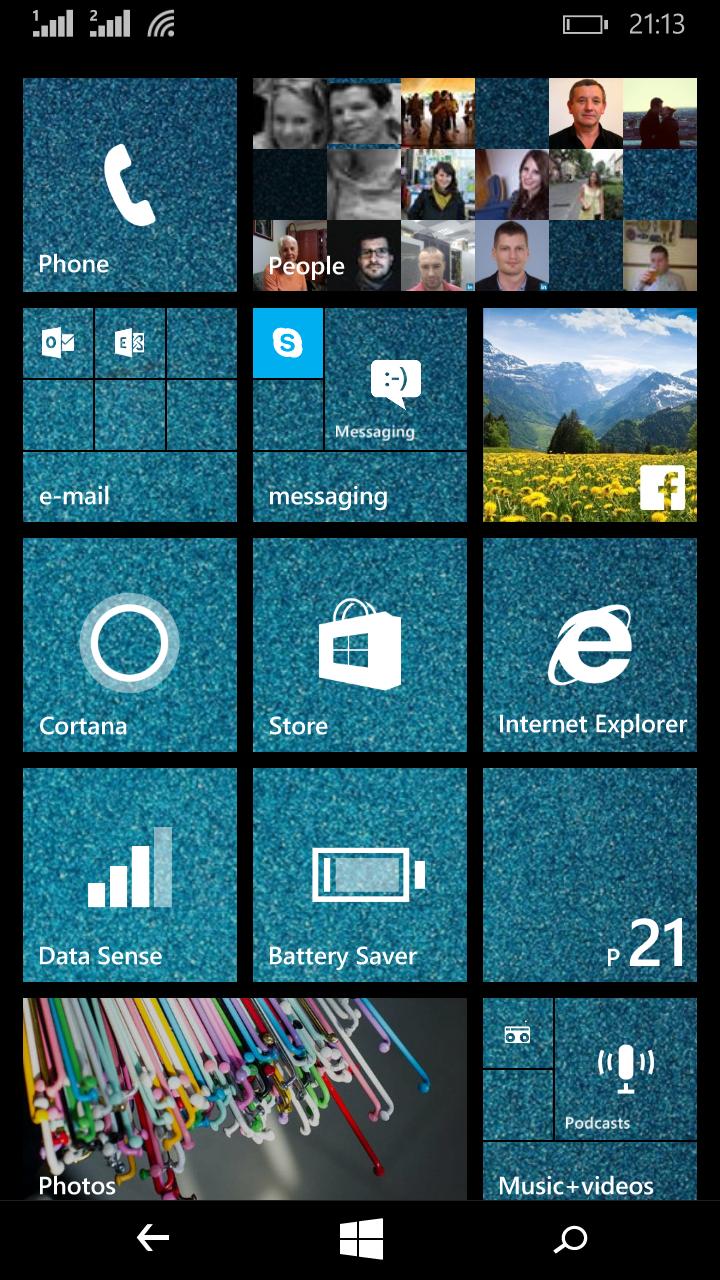Open the Phone tile
This screenshot has width=720, height=1280.
pos(130,185)
